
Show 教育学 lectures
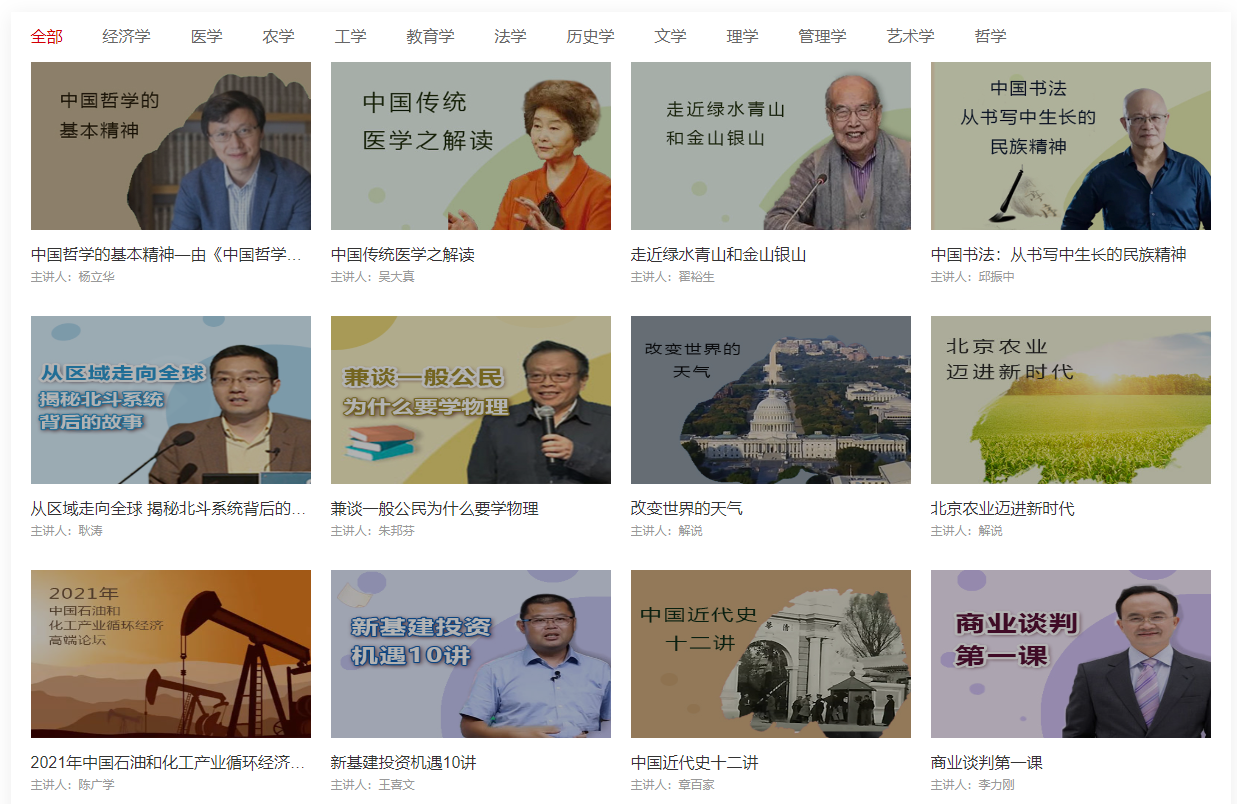[430, 37]
